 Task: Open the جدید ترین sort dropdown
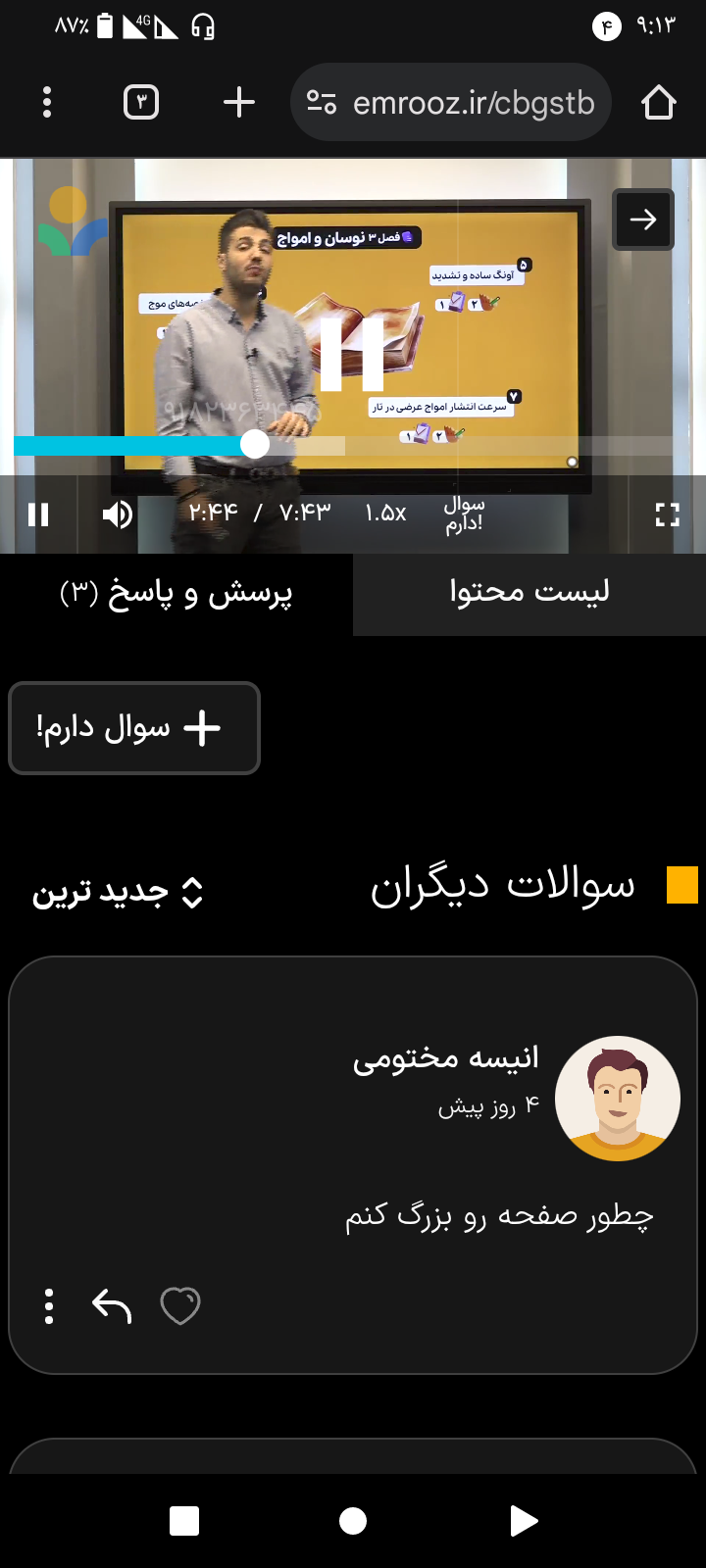tap(118, 892)
